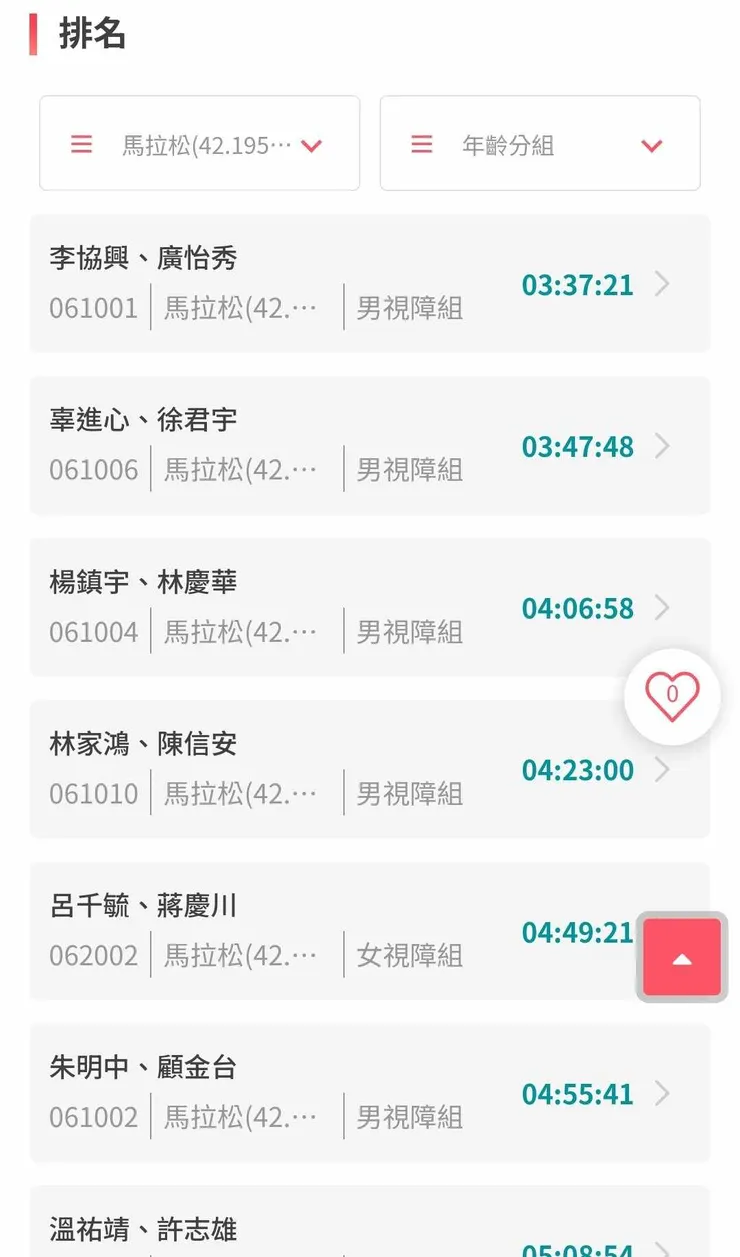Open the favorites heart icon showing 0
Image resolution: width=740 pixels, height=1257 pixels.
click(x=671, y=698)
